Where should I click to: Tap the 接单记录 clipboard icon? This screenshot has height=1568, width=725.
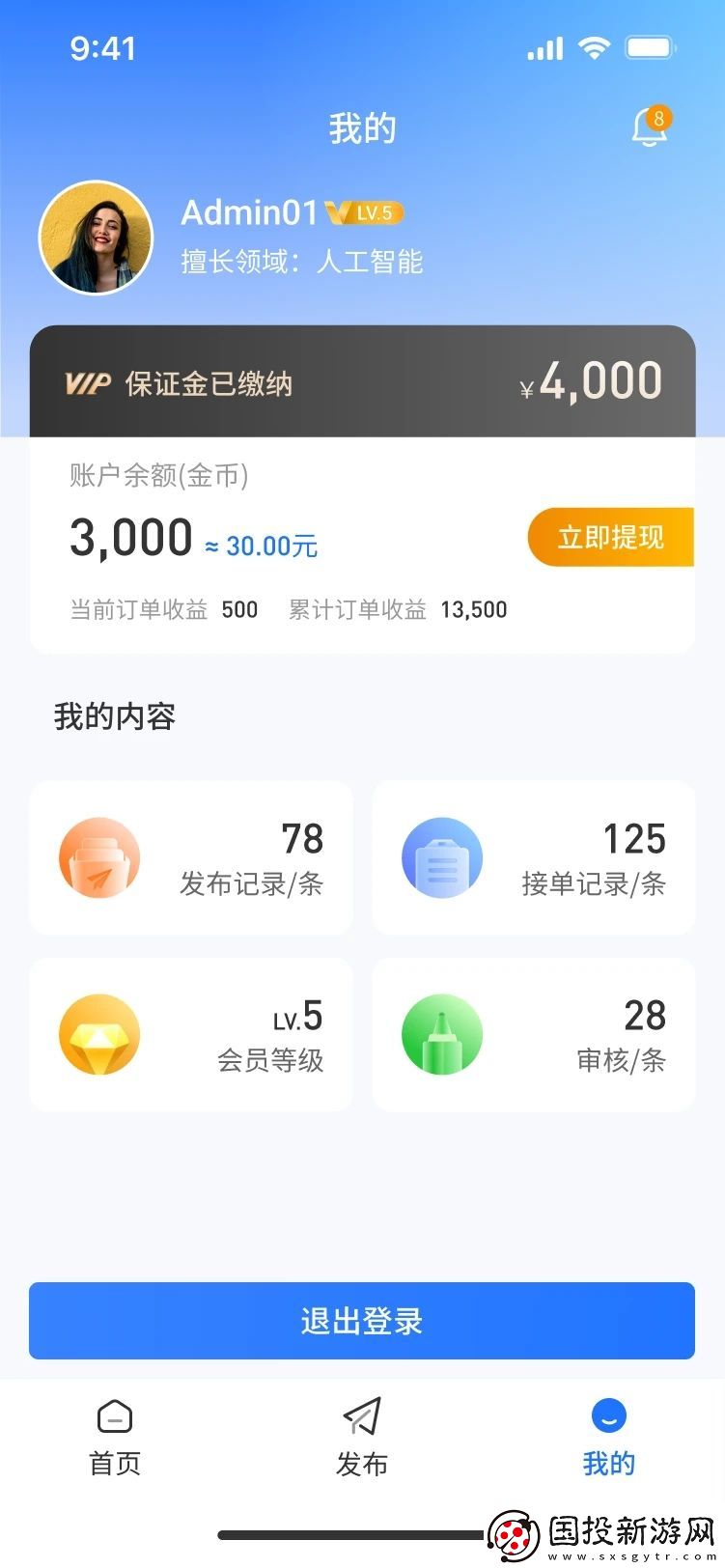442,857
